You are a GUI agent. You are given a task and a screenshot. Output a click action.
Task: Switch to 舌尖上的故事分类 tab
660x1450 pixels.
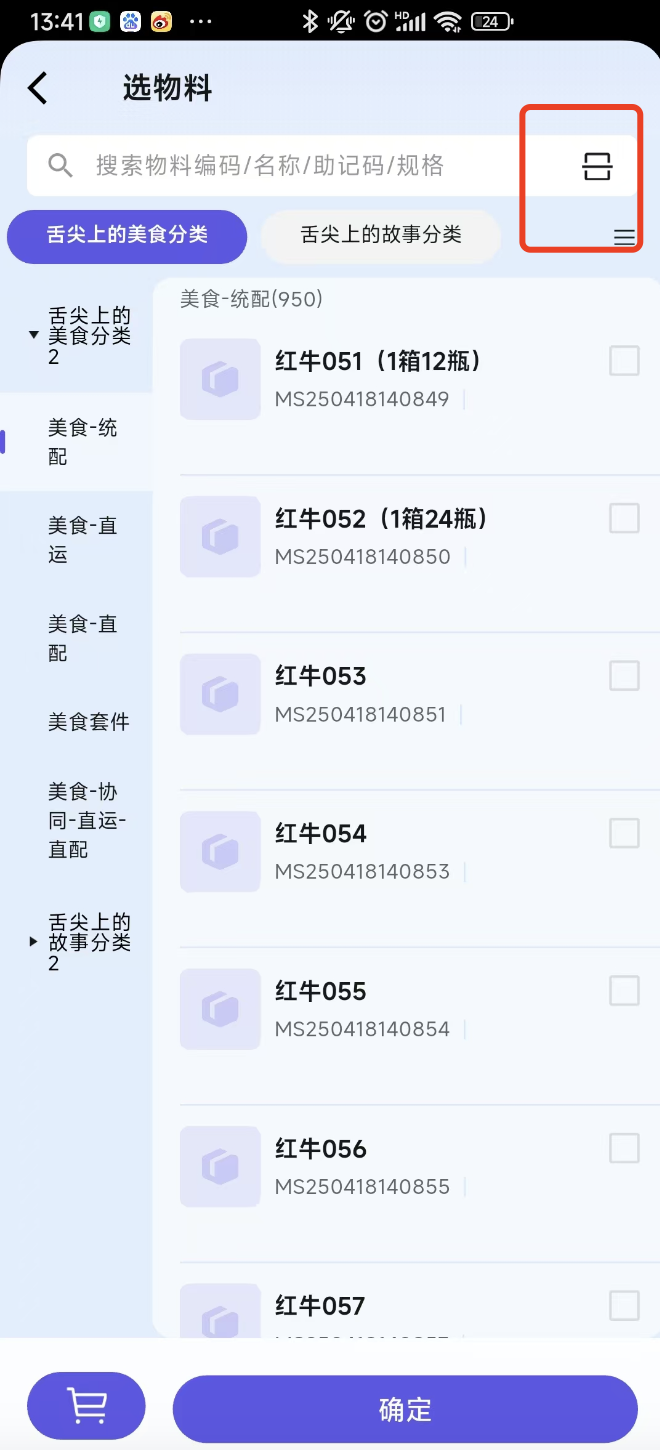381,236
